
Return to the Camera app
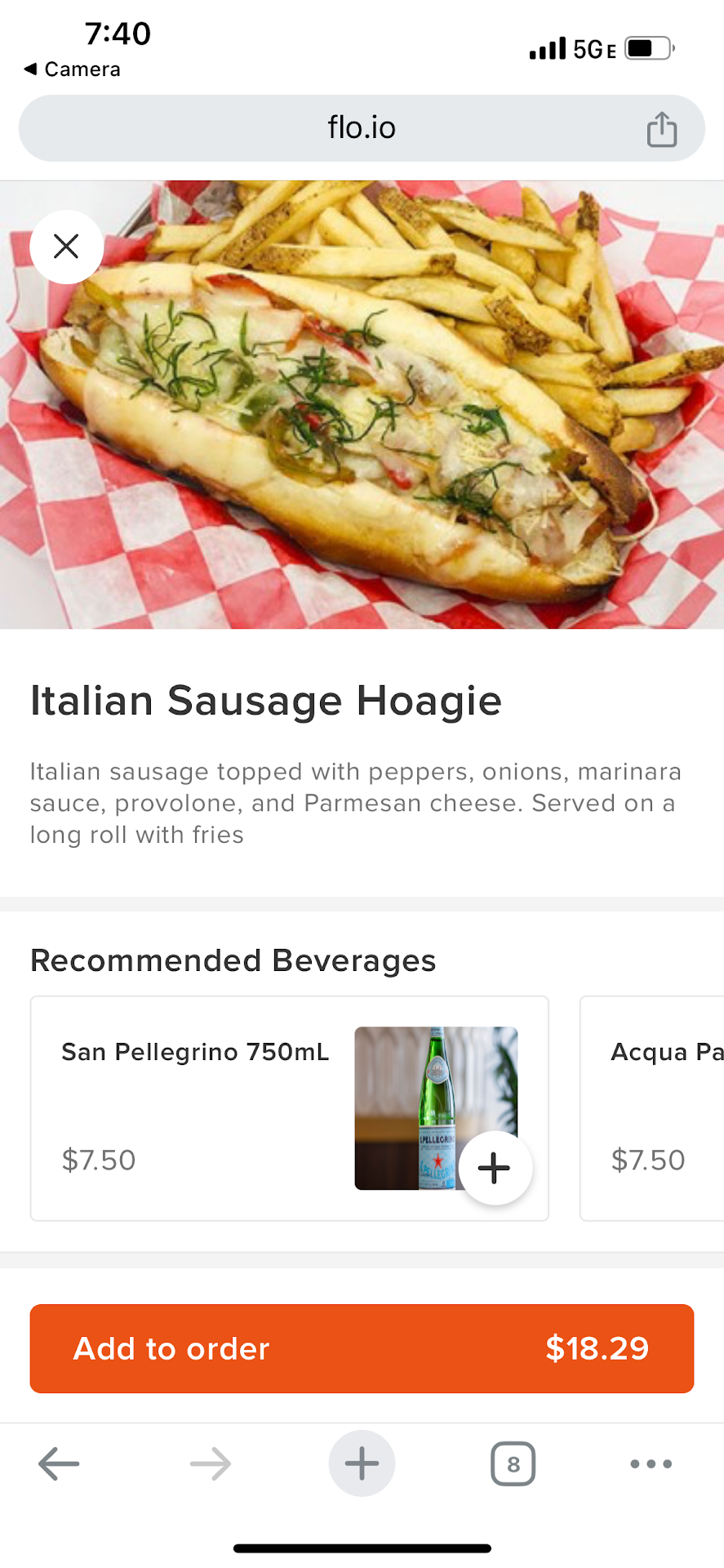coord(73,69)
